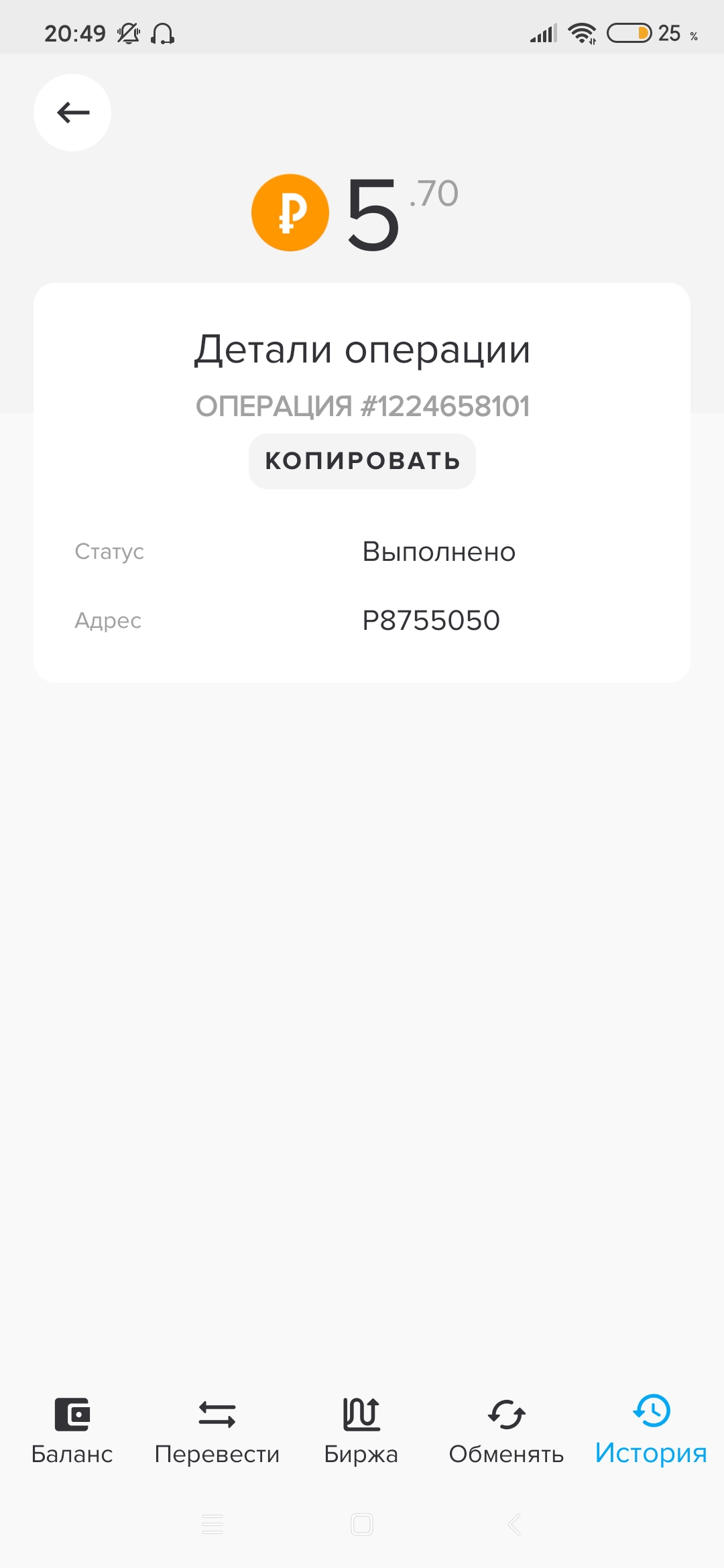This screenshot has width=724, height=1568.
Task: Select the История tab
Action: [x=651, y=1430]
